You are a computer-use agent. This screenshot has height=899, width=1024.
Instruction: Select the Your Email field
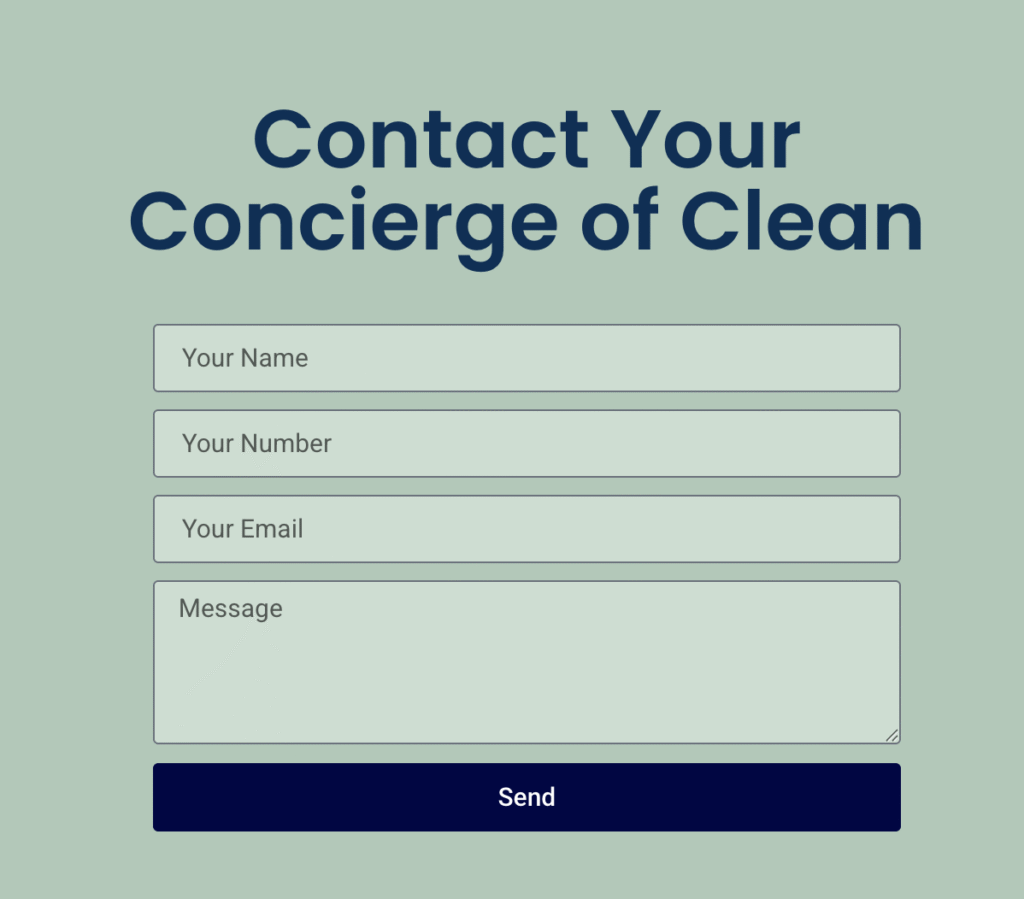(526, 529)
